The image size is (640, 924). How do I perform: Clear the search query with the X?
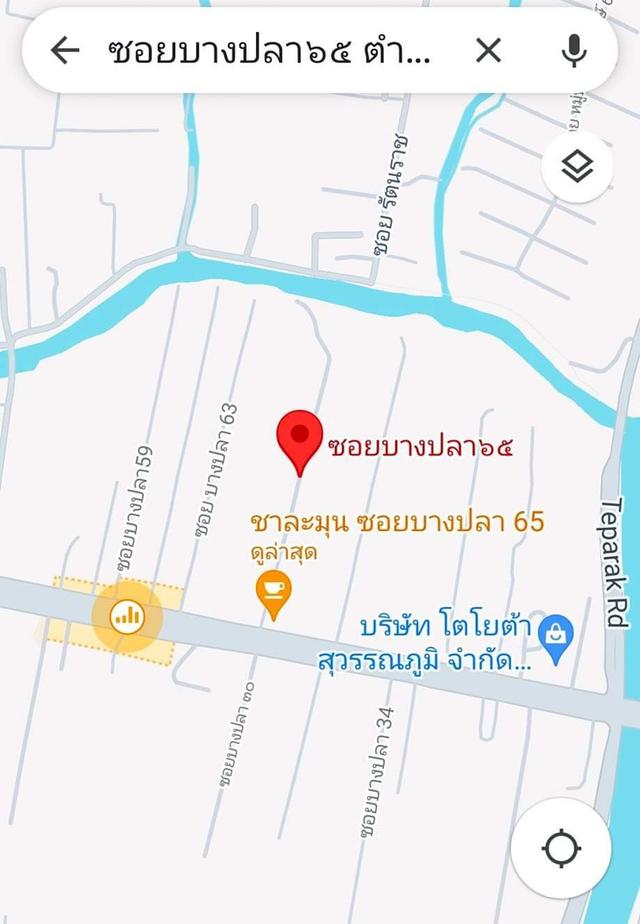[x=488, y=50]
